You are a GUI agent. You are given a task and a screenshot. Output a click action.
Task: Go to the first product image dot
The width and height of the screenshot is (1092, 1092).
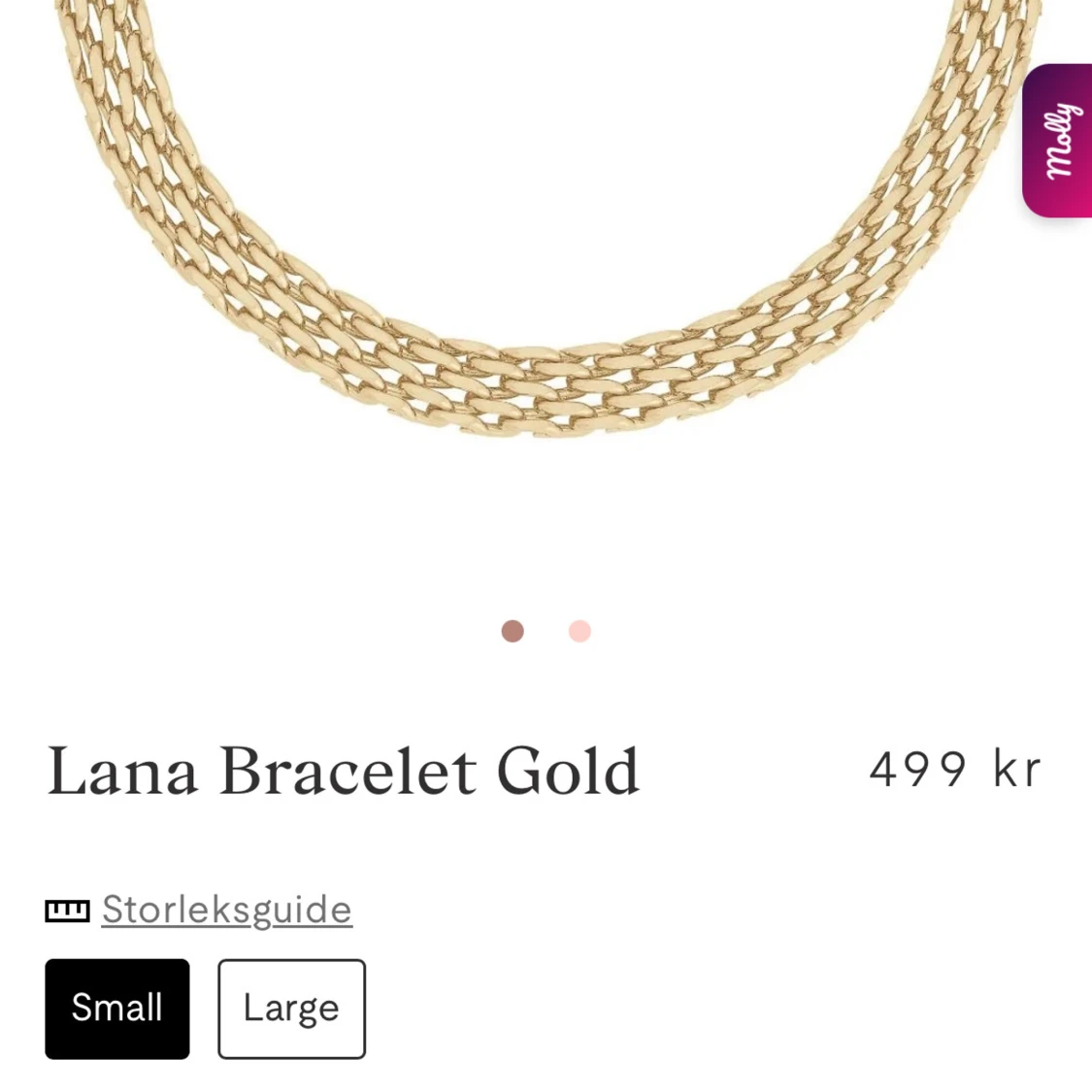tap(513, 632)
